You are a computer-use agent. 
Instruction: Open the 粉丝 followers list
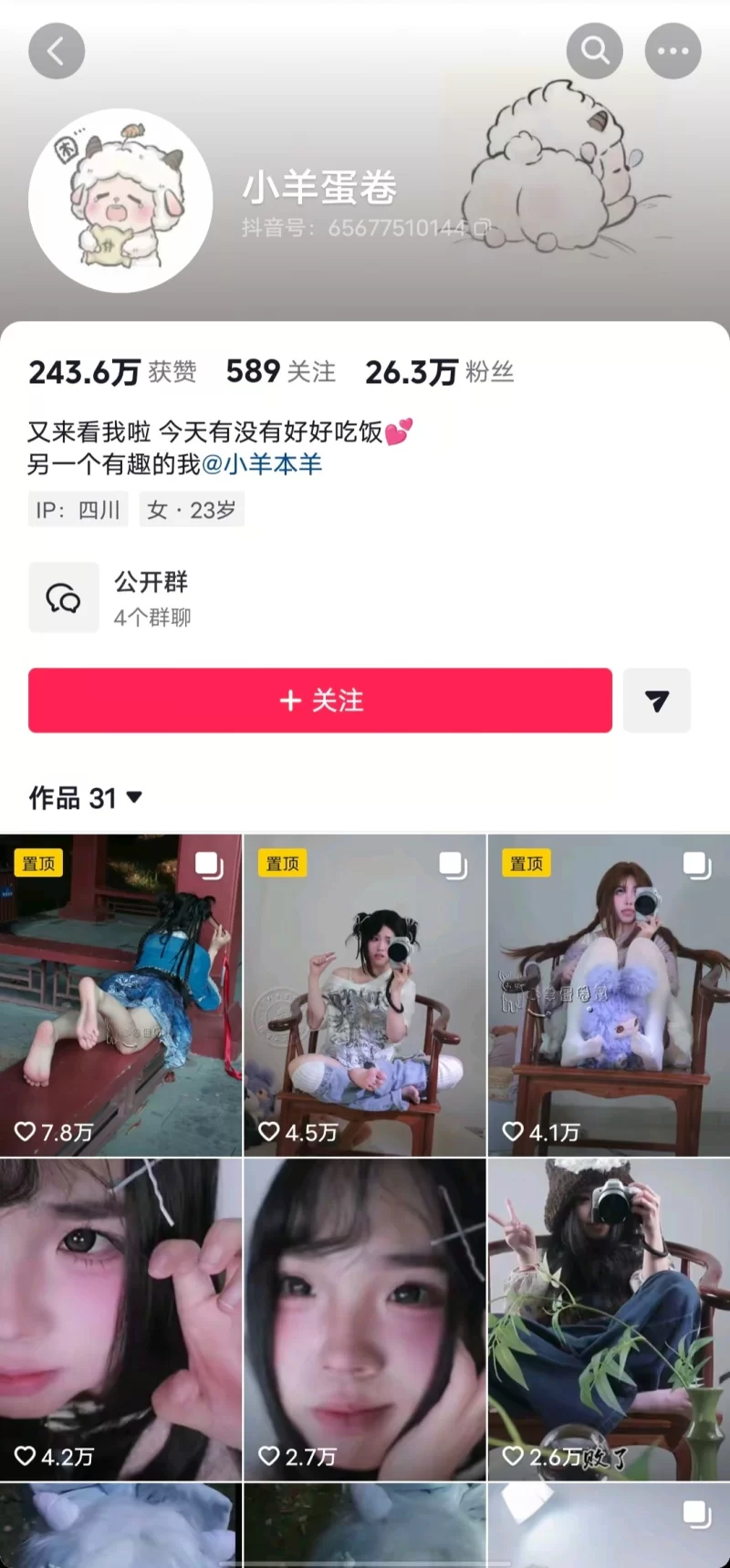pos(438,370)
